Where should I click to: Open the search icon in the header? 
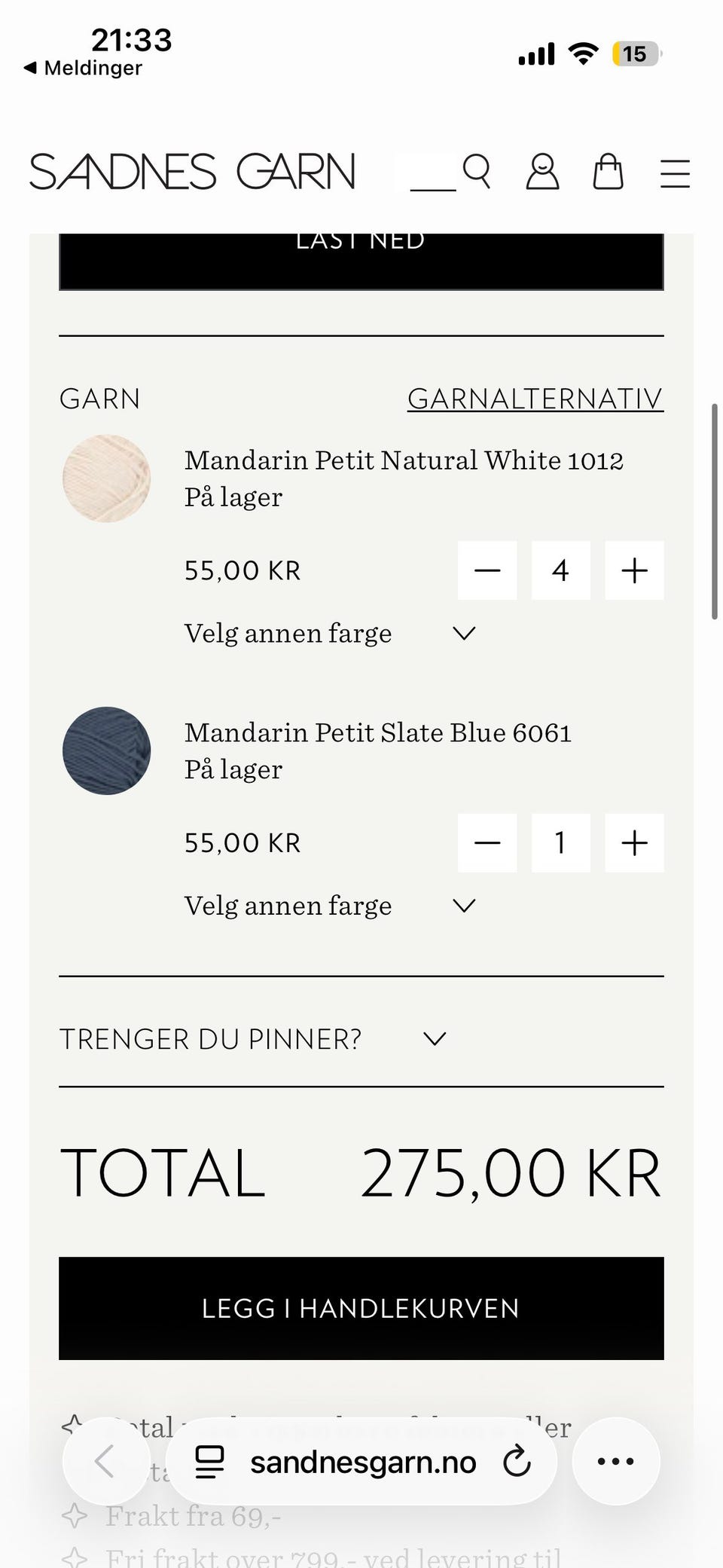[x=476, y=172]
